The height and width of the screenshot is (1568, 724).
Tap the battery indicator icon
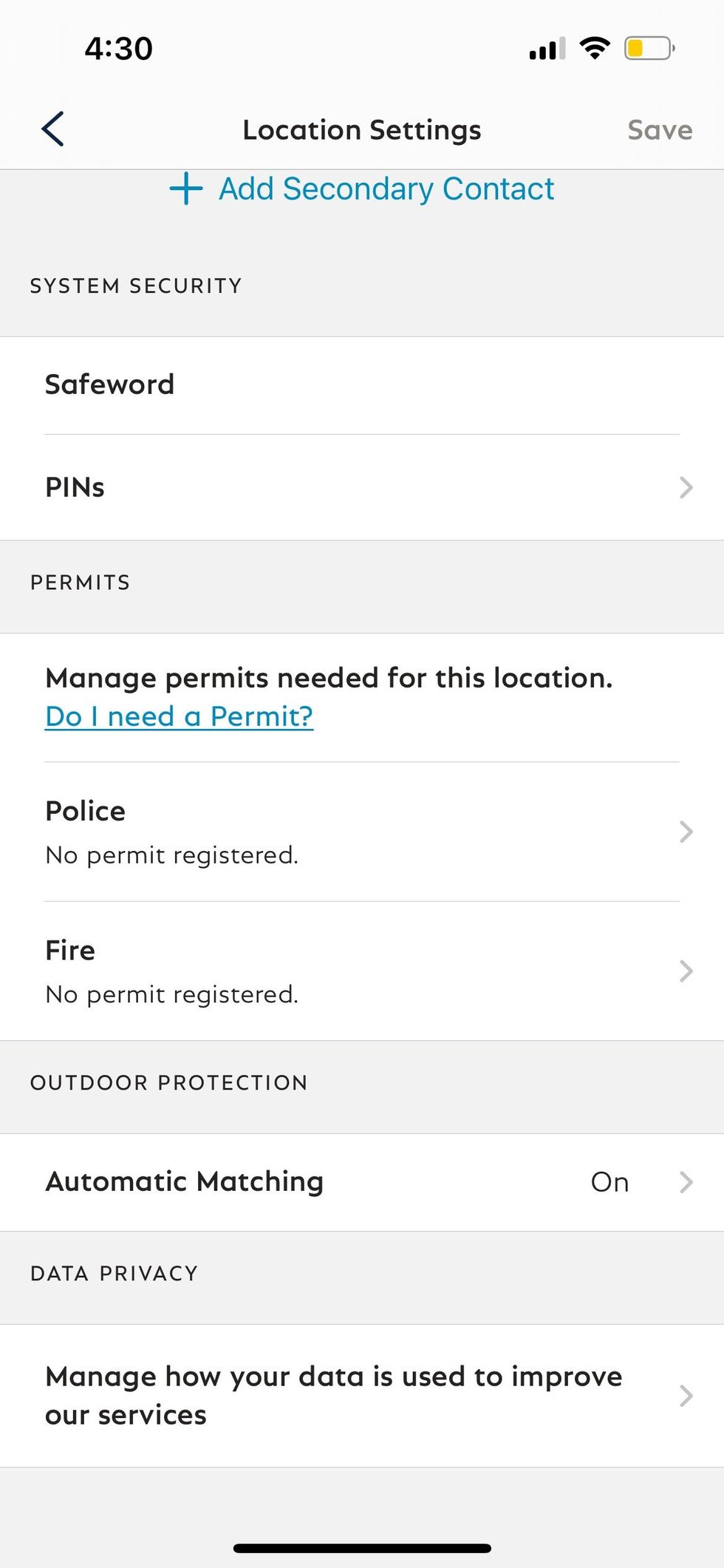point(647,47)
